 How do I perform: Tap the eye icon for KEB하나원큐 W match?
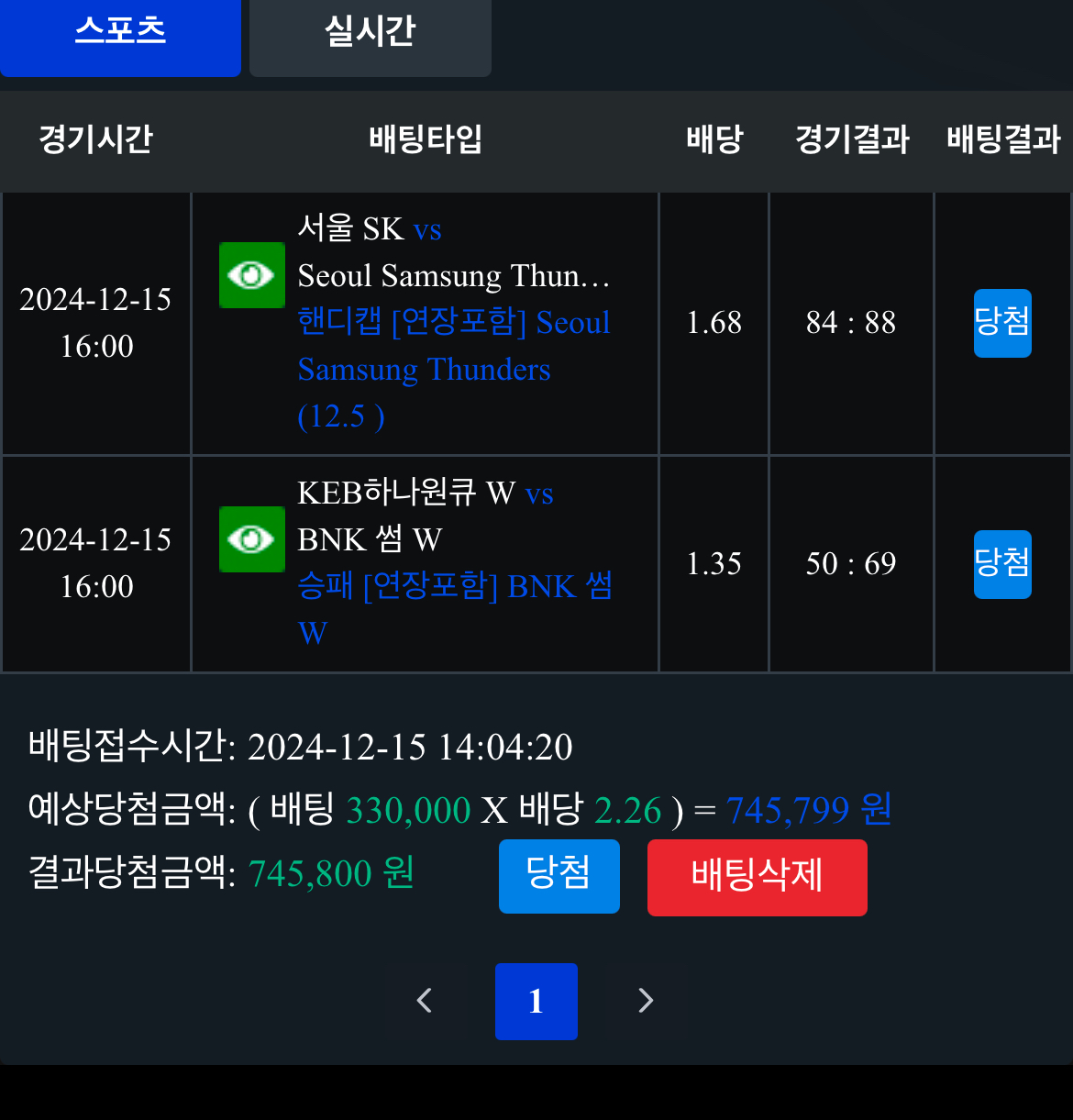pos(252,539)
